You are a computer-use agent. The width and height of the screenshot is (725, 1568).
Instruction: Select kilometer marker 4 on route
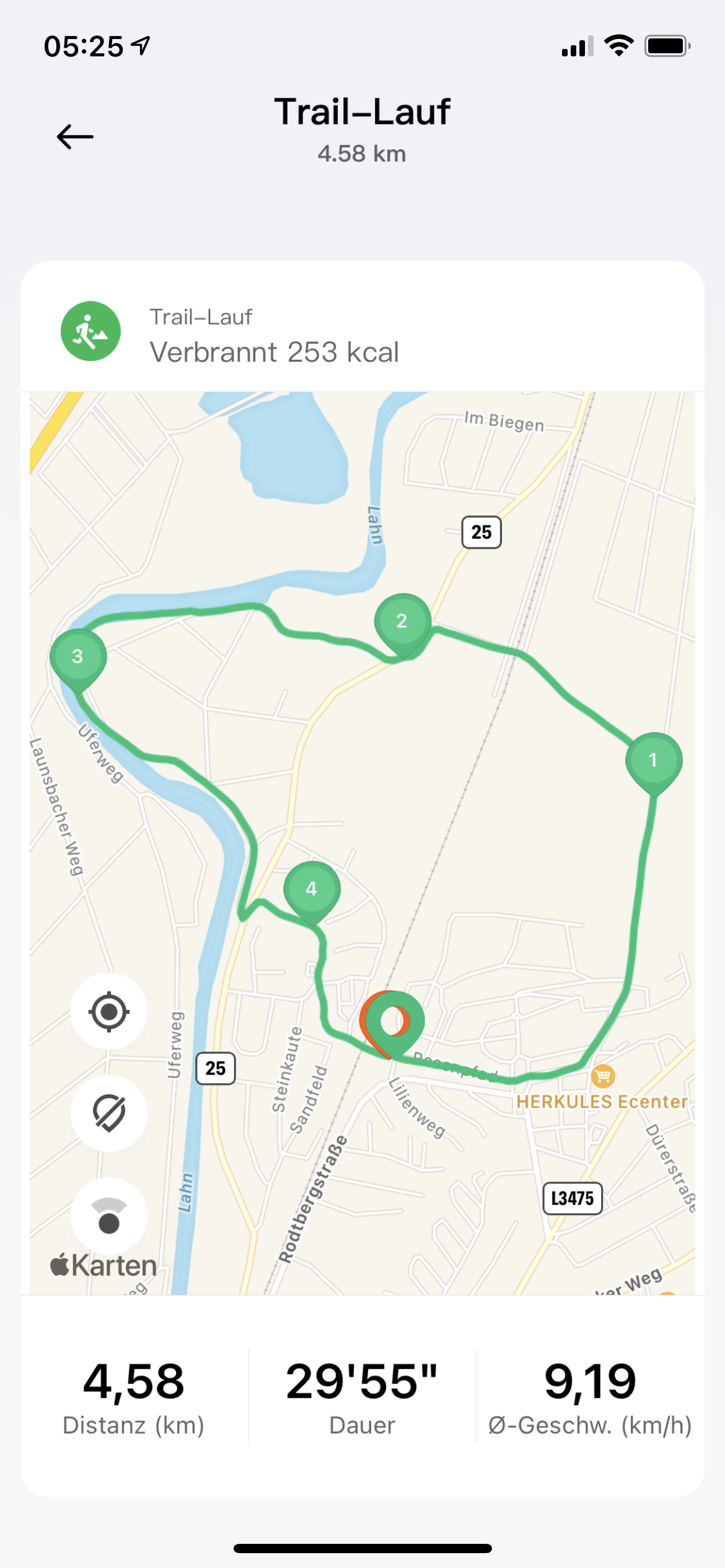[x=312, y=889]
